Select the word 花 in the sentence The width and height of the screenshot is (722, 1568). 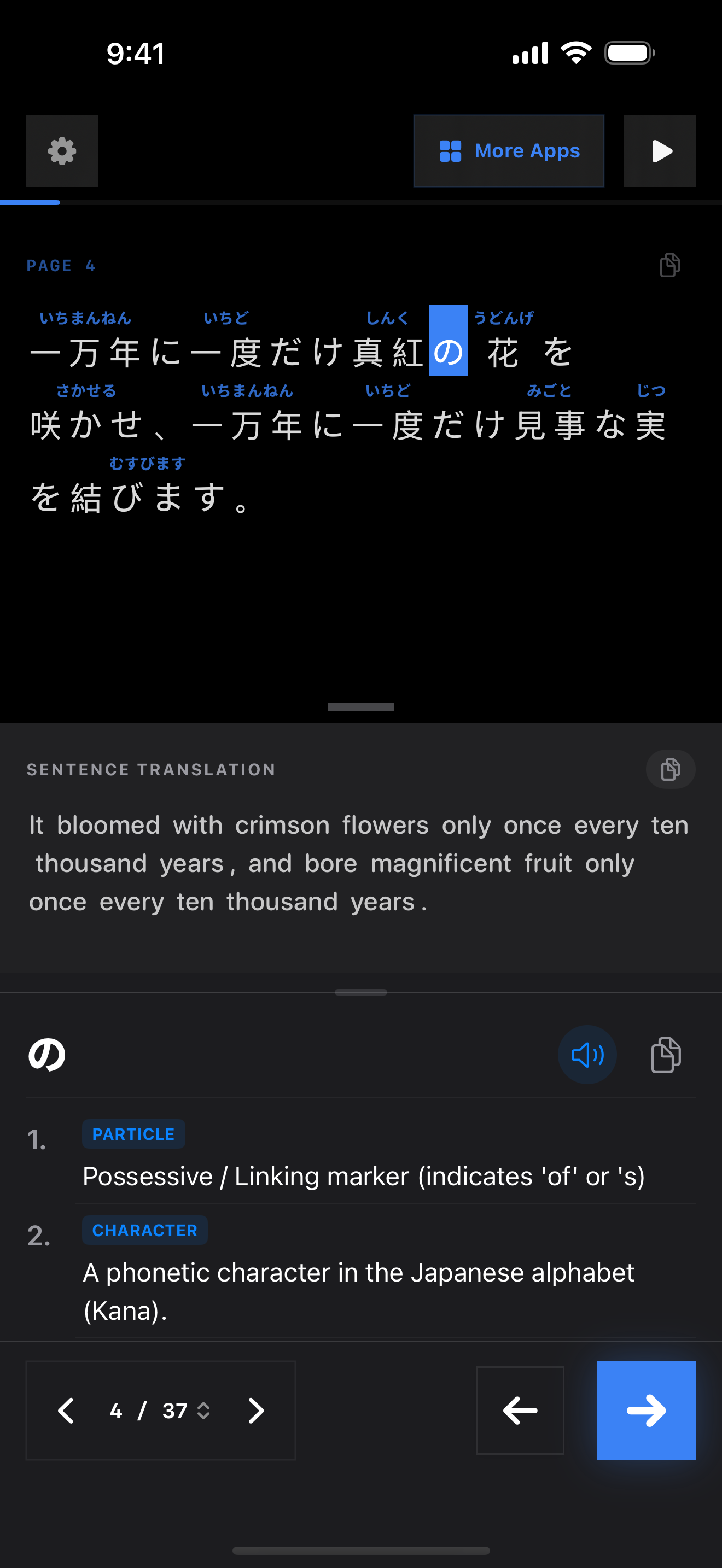503,353
